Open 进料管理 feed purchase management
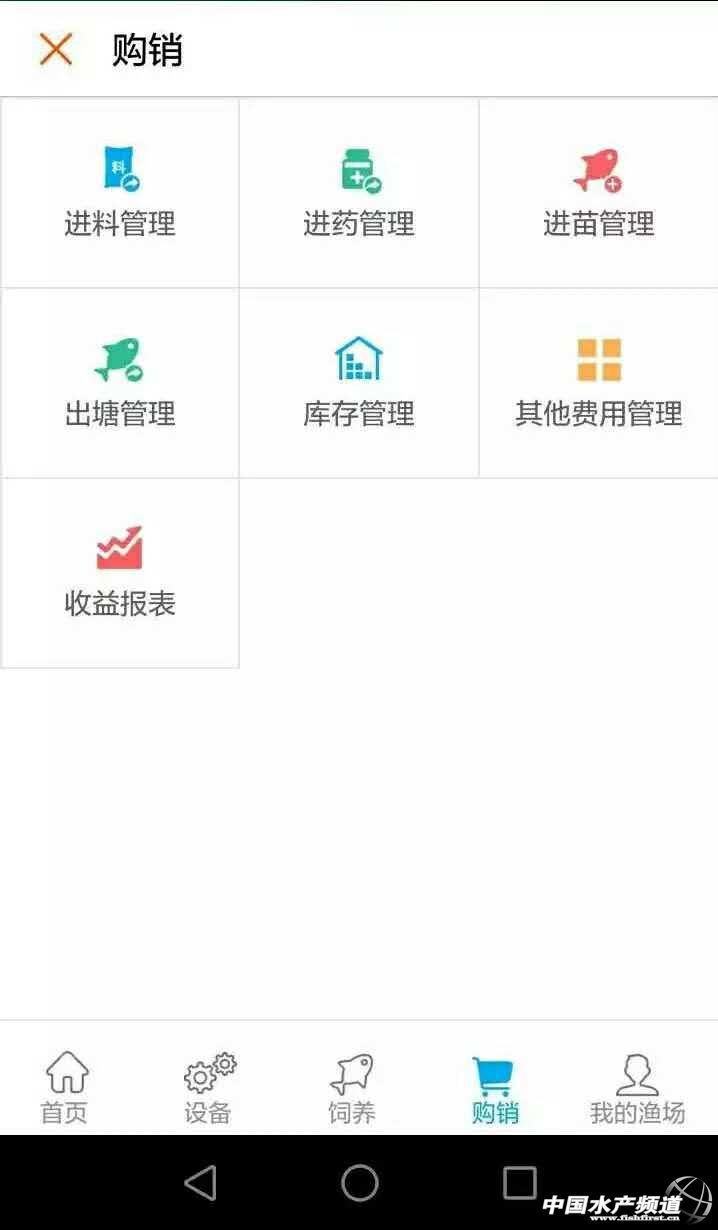718x1230 pixels. click(120, 193)
